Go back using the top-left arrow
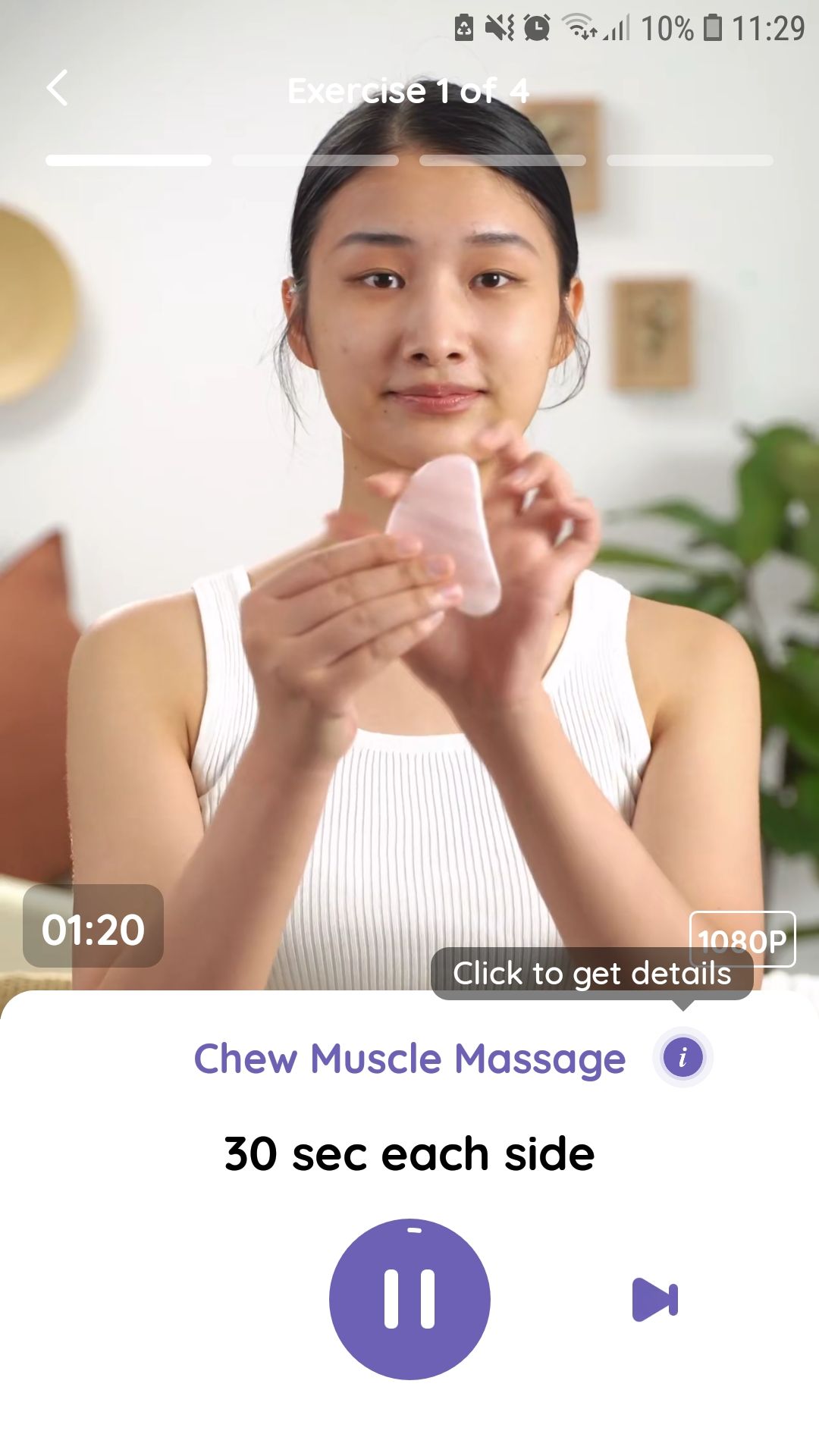This screenshot has height=1456, width=819. pyautogui.click(x=58, y=88)
